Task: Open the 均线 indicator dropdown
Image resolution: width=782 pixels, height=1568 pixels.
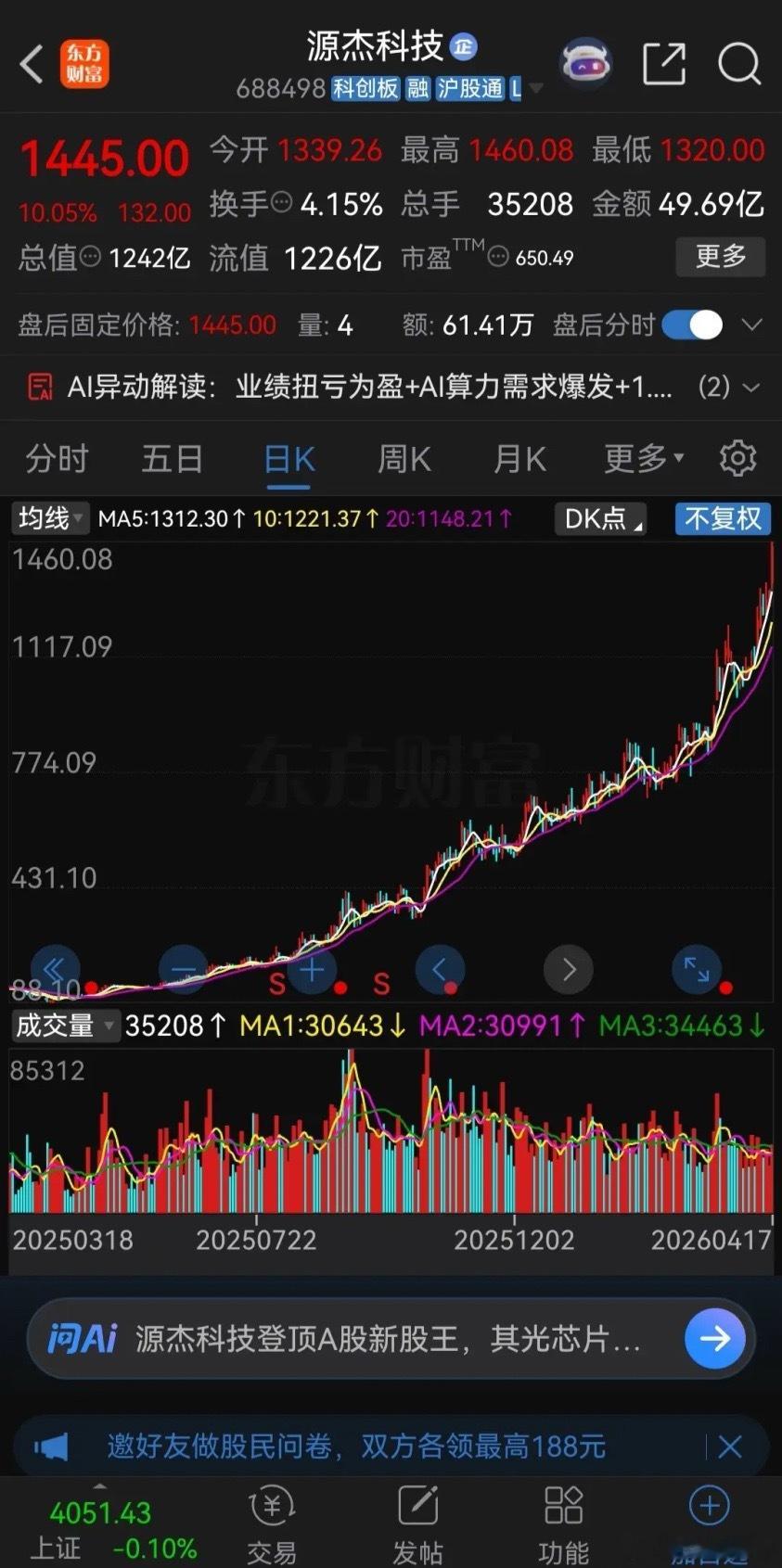Action: (48, 518)
